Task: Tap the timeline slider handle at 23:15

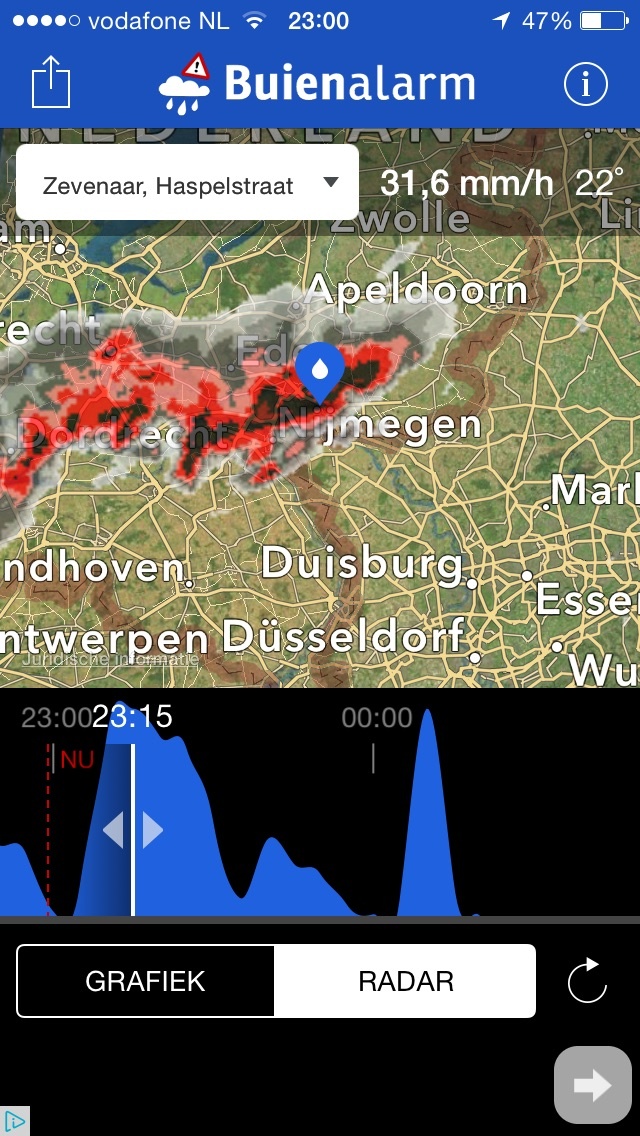Action: [133, 830]
